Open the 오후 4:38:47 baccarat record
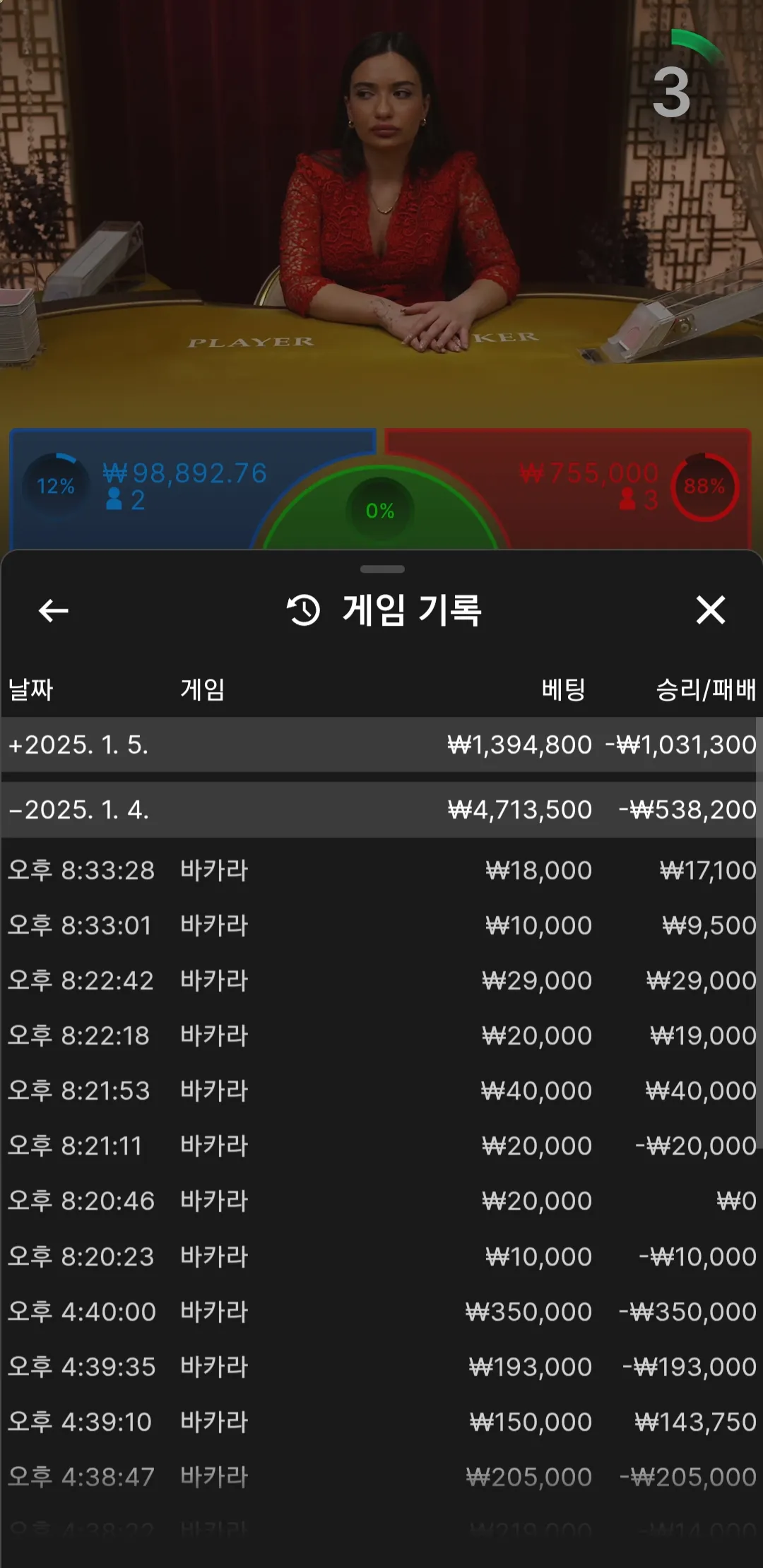763x1568 pixels. pyautogui.click(x=381, y=1477)
